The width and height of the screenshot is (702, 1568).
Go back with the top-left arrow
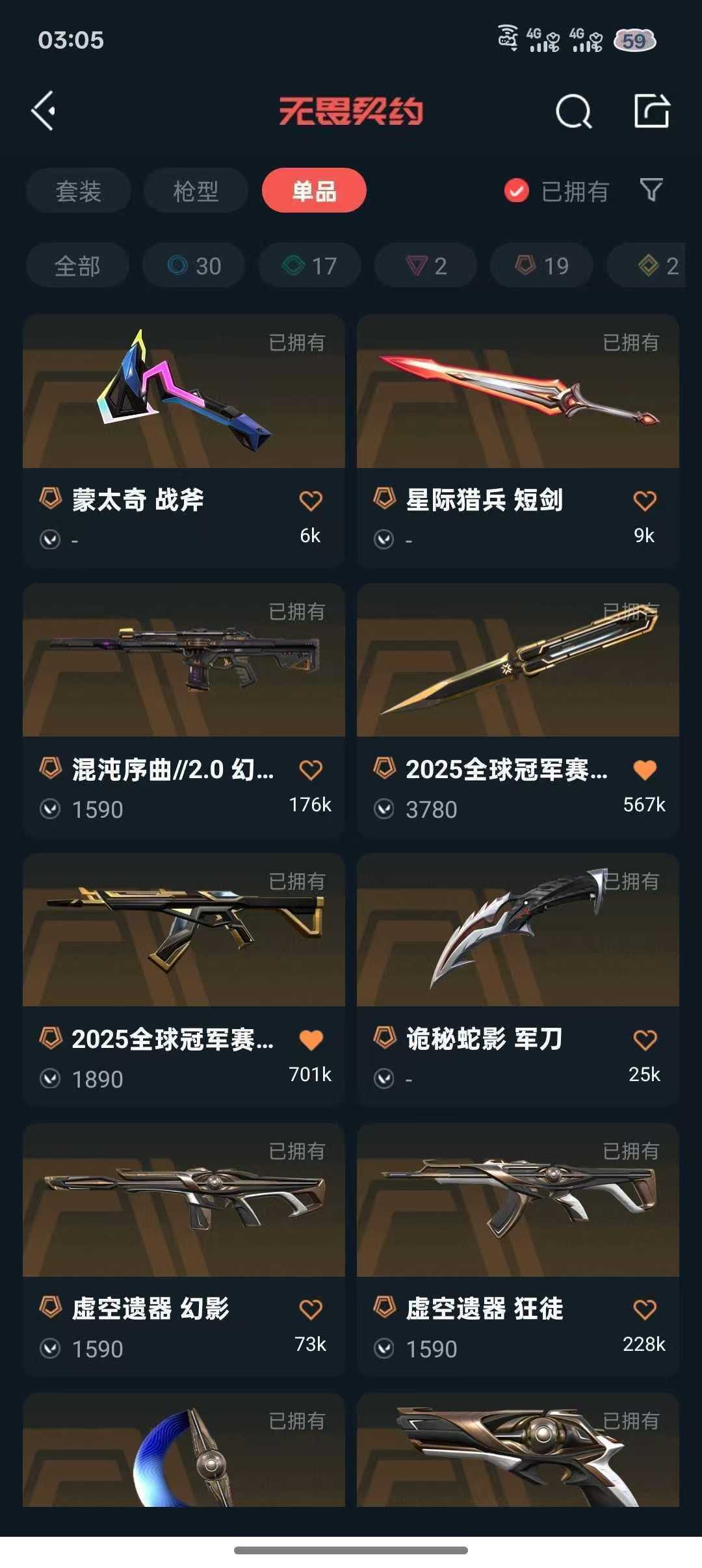click(x=44, y=111)
